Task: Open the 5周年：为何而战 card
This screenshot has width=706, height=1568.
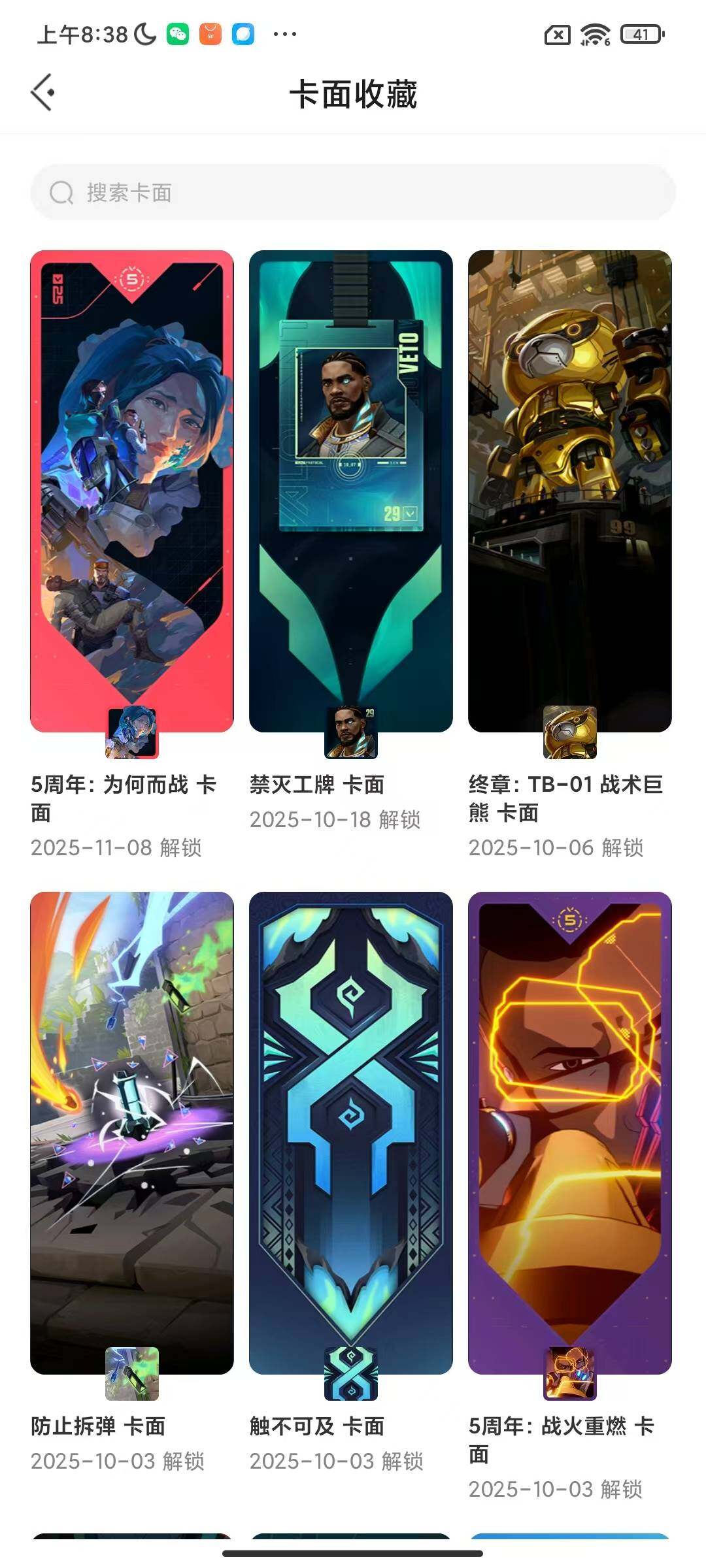Action: [132, 490]
